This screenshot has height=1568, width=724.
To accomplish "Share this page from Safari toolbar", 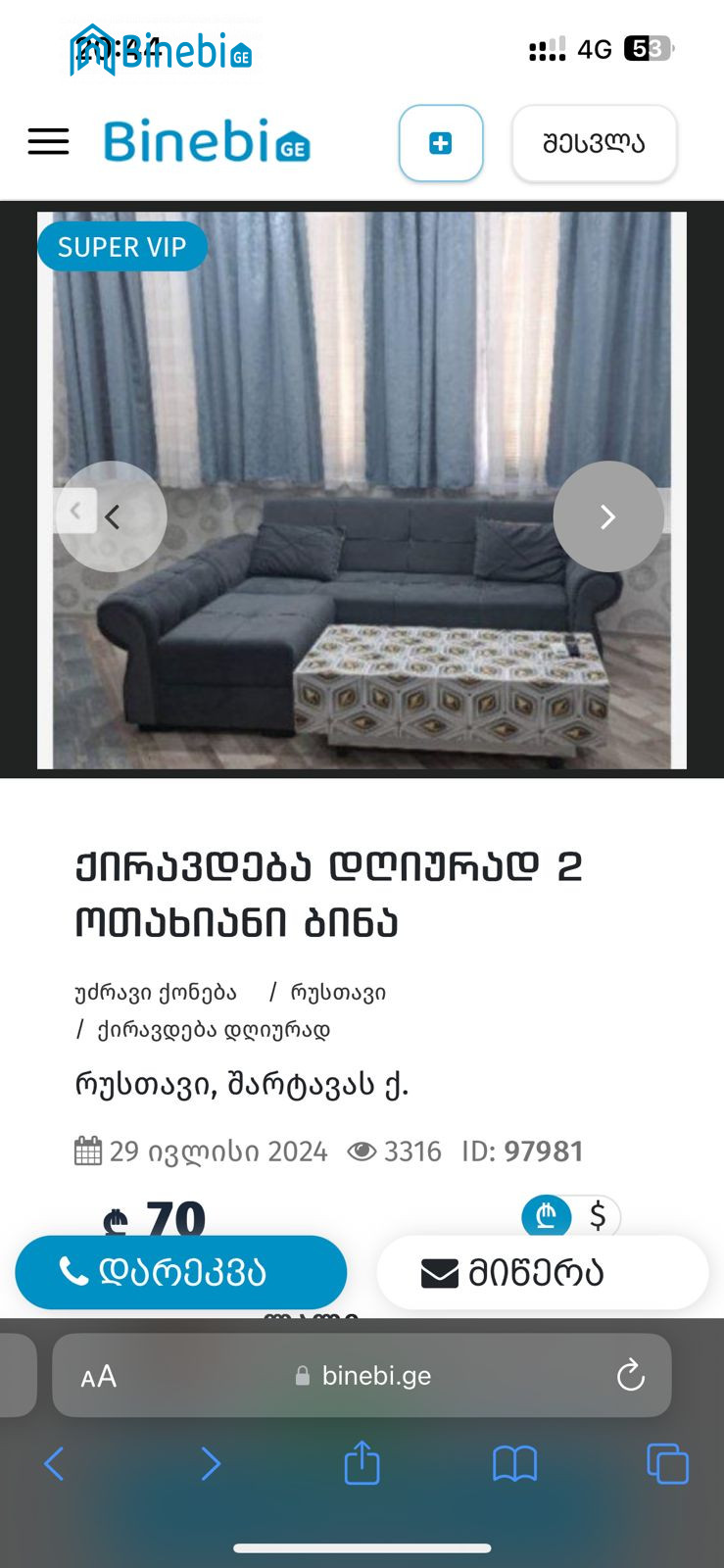I will click(362, 1462).
